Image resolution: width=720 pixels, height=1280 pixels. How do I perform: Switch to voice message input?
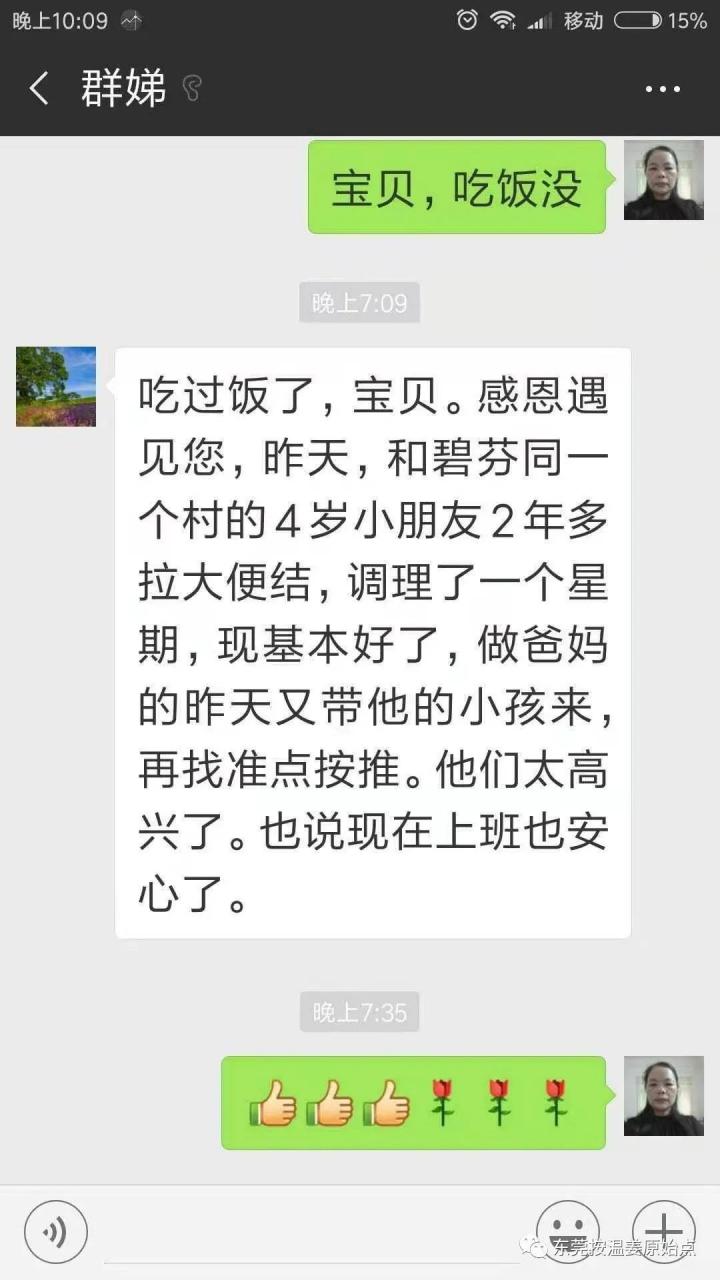55,1231
